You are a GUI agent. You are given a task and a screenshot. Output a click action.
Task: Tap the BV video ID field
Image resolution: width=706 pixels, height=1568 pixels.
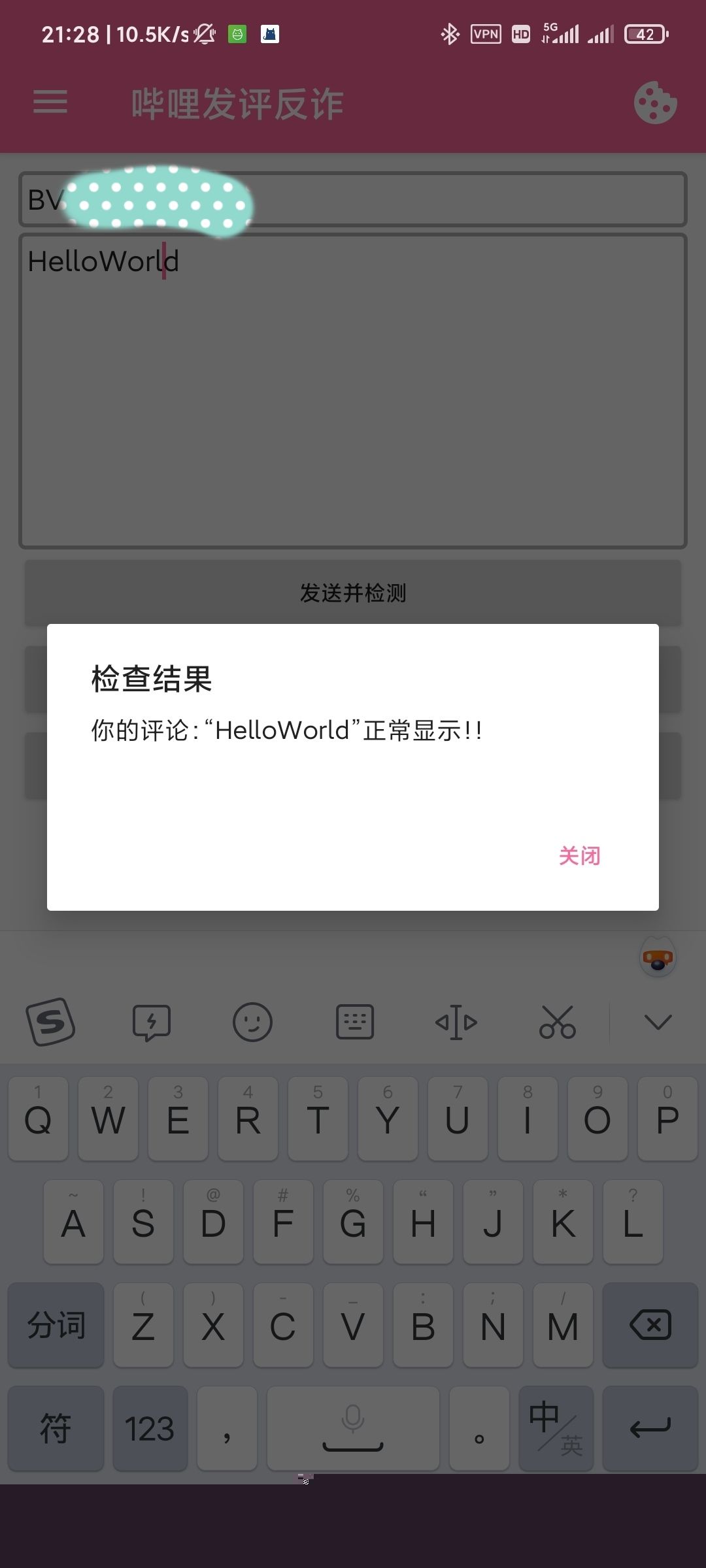click(458, 199)
